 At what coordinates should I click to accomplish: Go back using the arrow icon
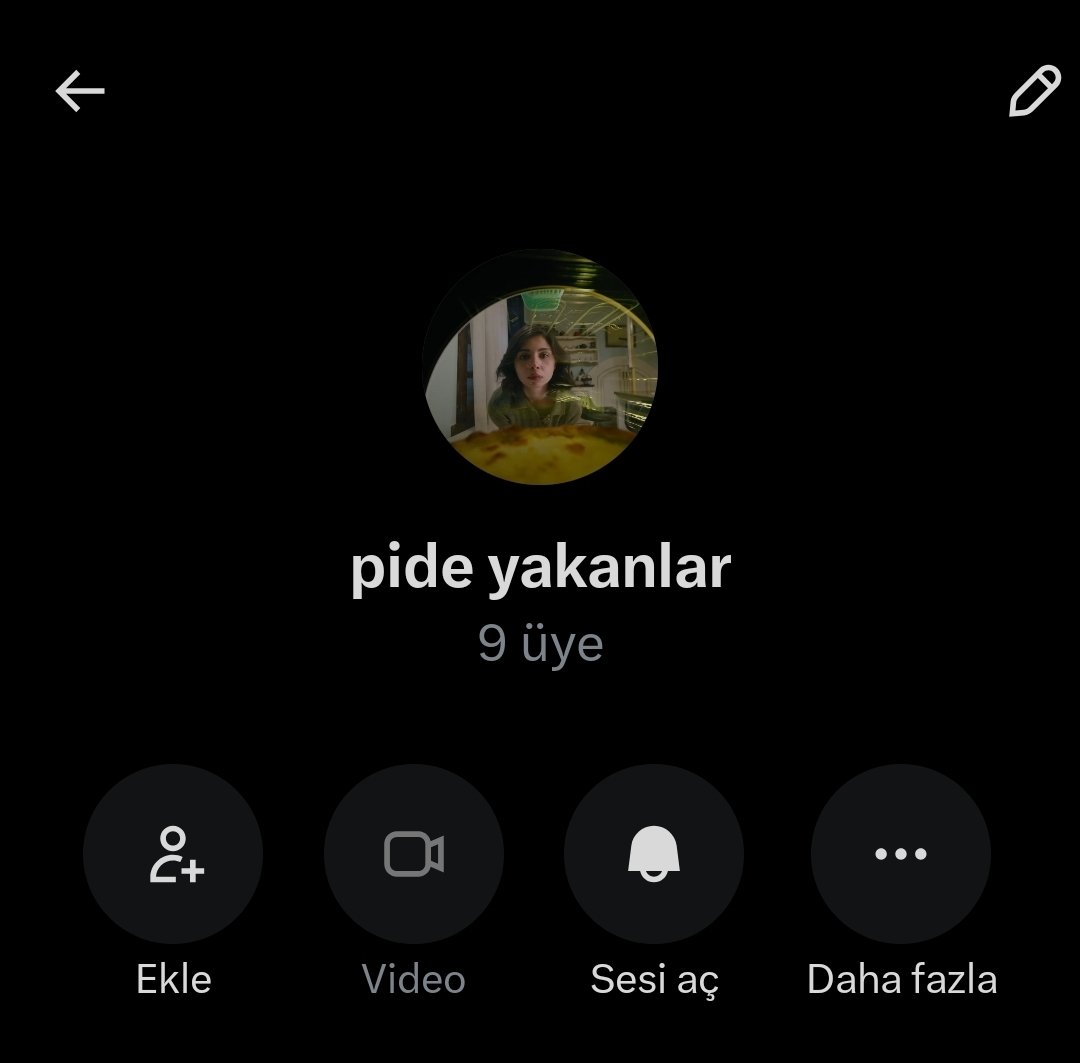coord(80,92)
